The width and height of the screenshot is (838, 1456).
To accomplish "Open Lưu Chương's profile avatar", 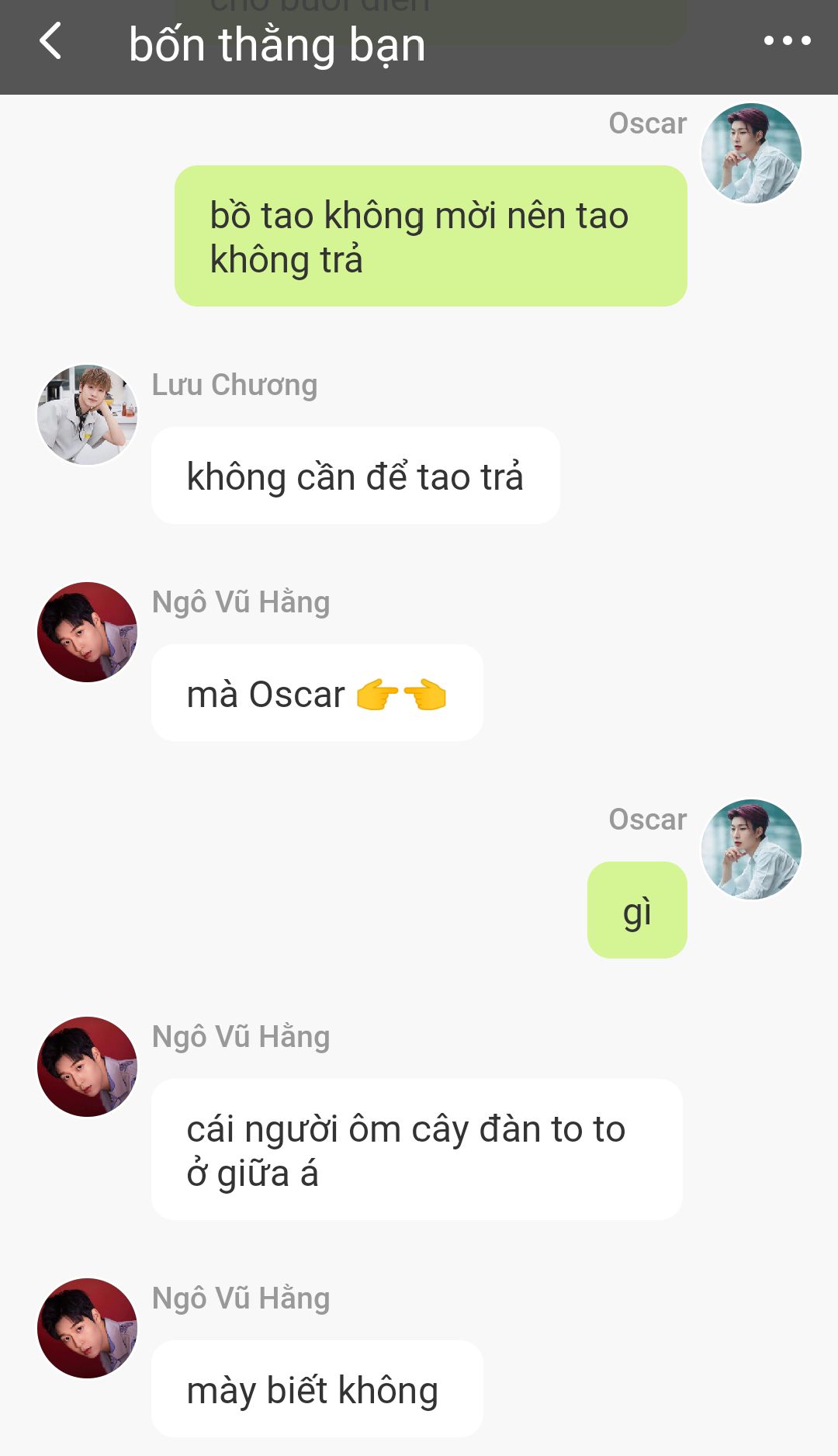I will 88,415.
